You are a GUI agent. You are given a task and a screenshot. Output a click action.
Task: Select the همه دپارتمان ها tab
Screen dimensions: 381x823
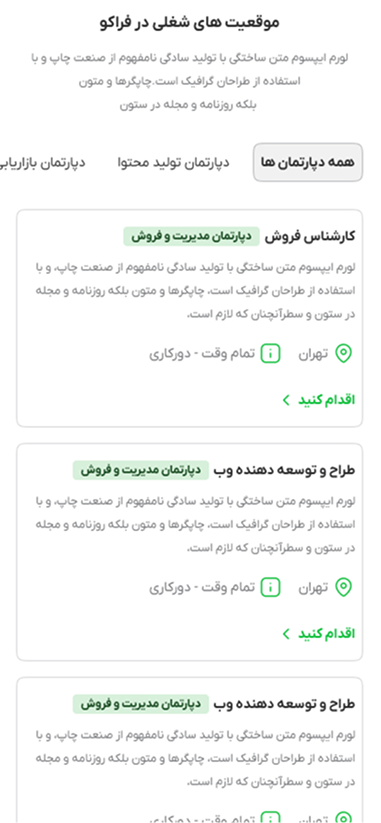[x=308, y=162]
